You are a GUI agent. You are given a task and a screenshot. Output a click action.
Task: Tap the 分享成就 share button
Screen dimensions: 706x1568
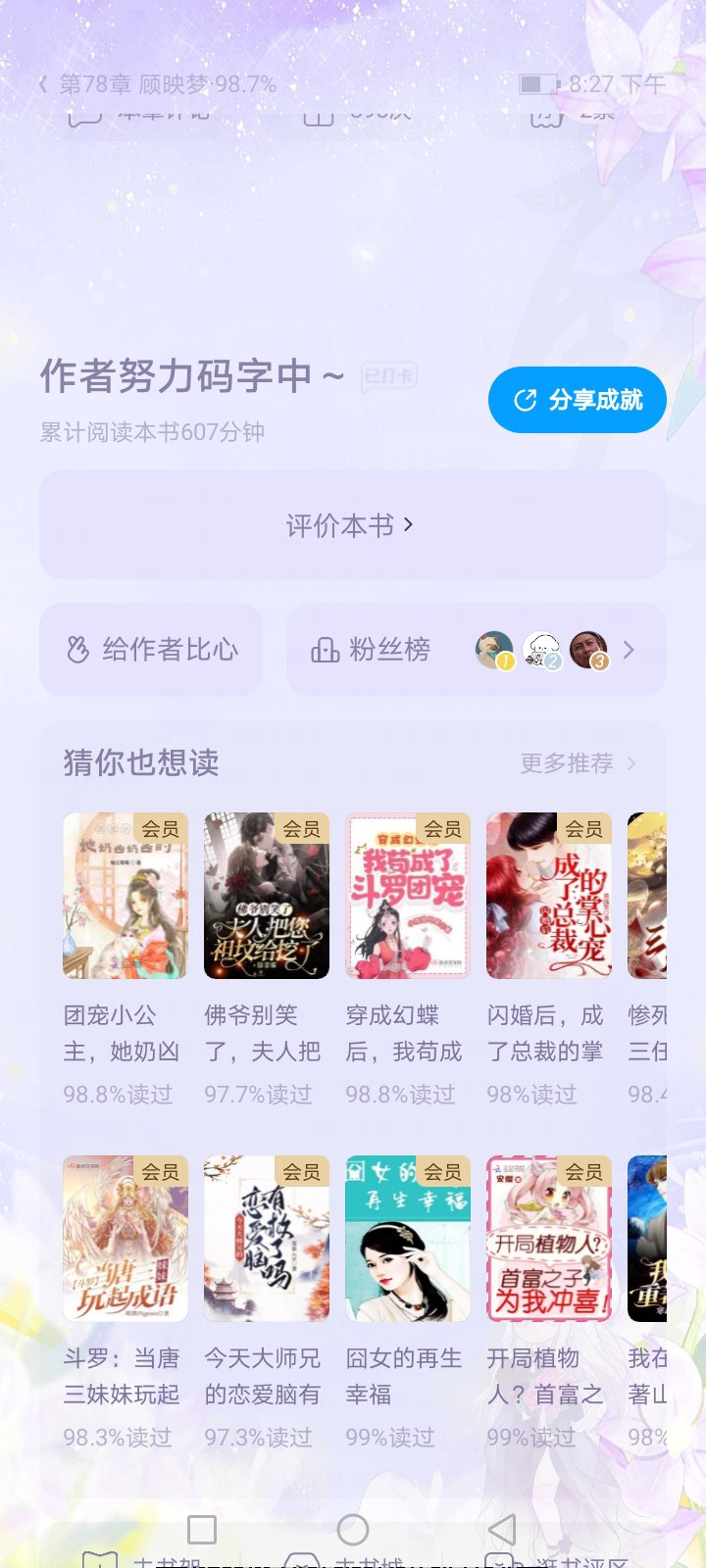coord(578,400)
